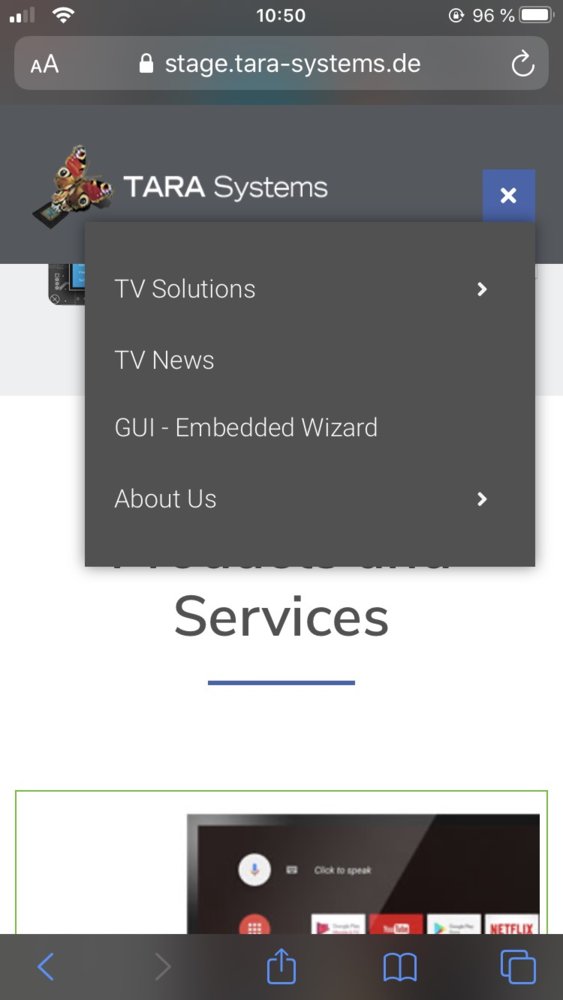This screenshot has width=563, height=1000.
Task: Open the AA reader and text size options
Action: 45,64
